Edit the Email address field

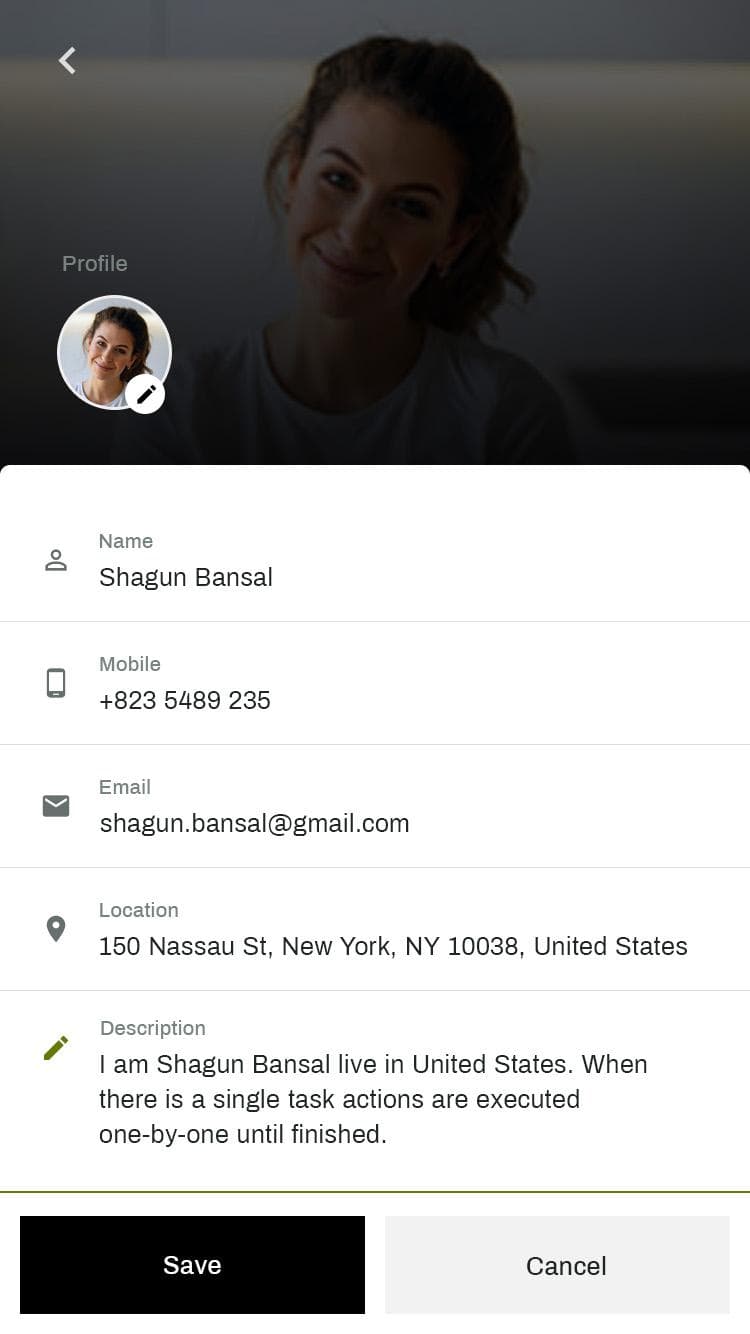(x=254, y=823)
